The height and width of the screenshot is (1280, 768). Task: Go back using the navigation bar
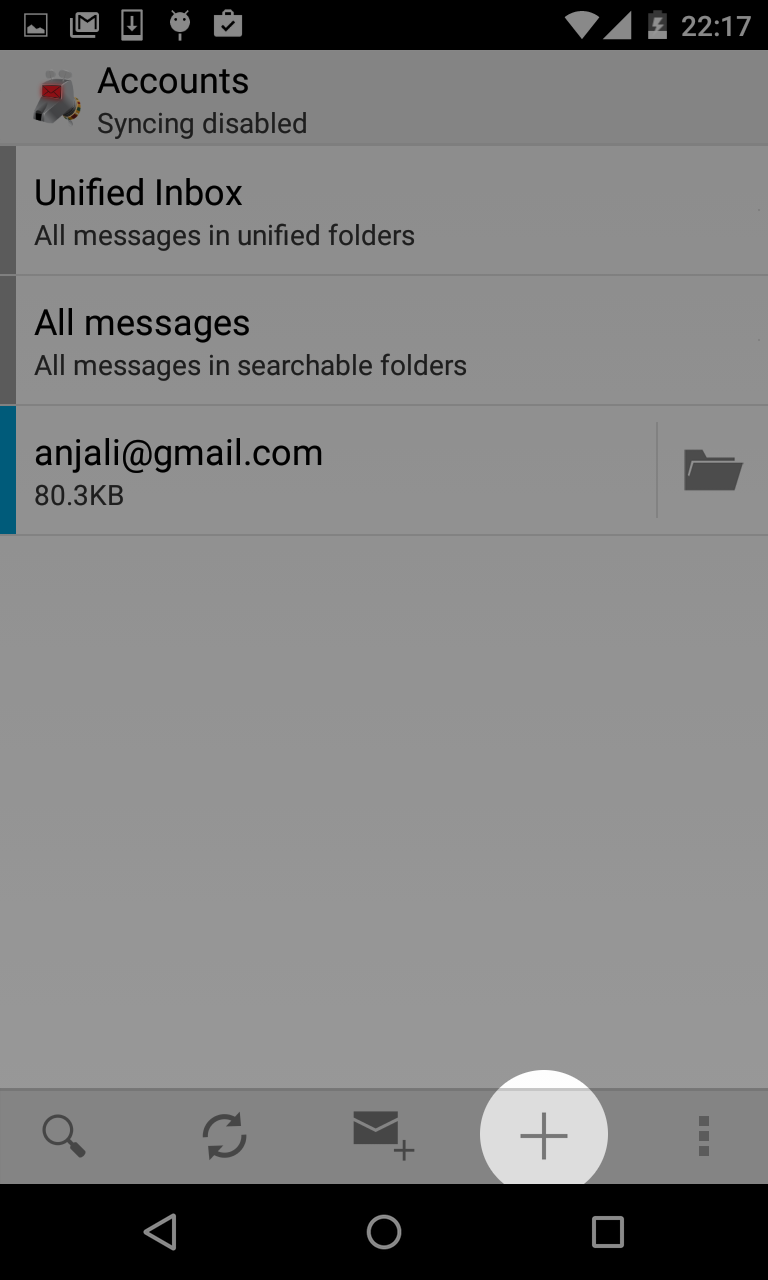pos(160,1232)
